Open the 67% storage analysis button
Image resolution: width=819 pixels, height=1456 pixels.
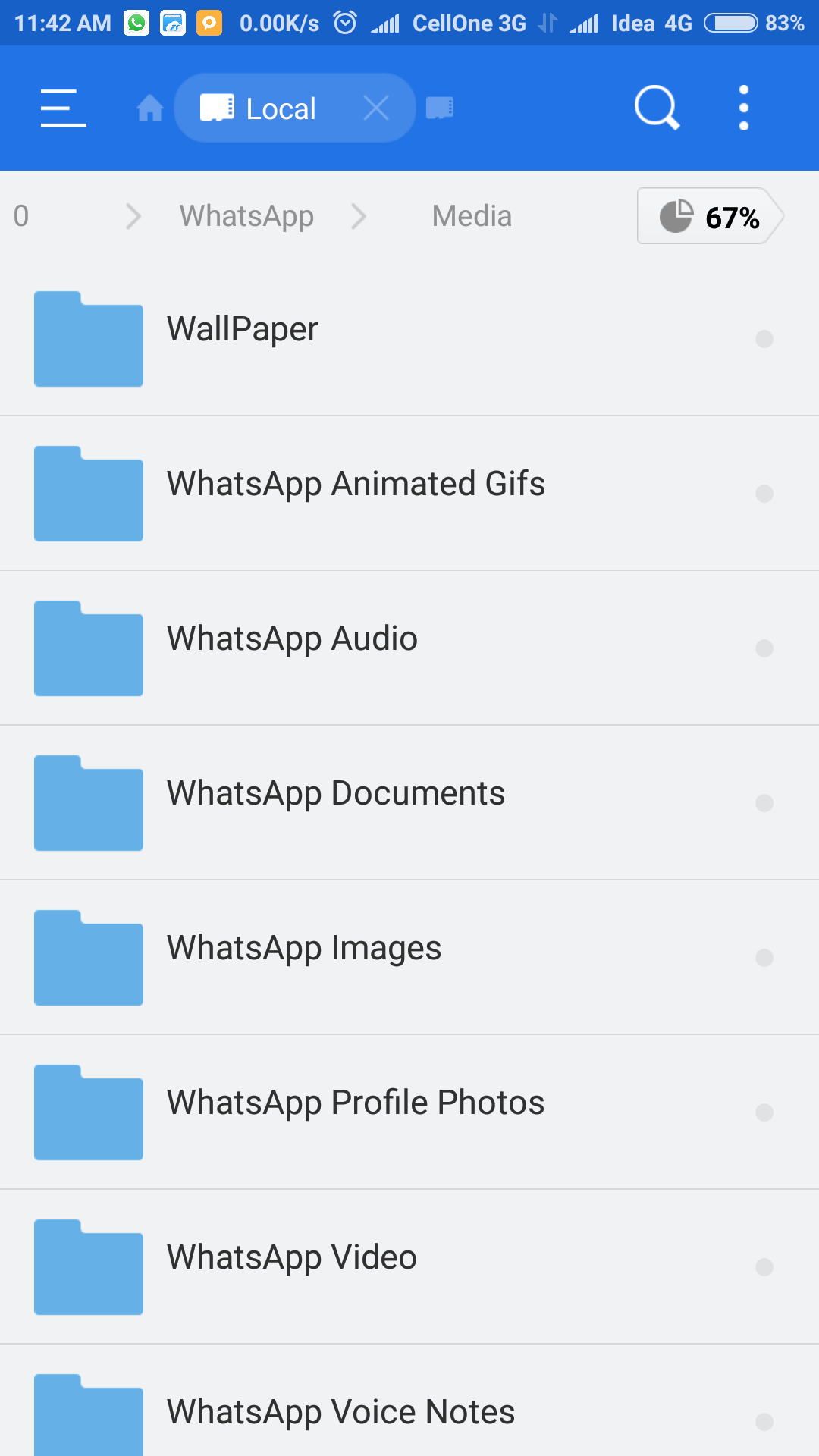tap(710, 216)
